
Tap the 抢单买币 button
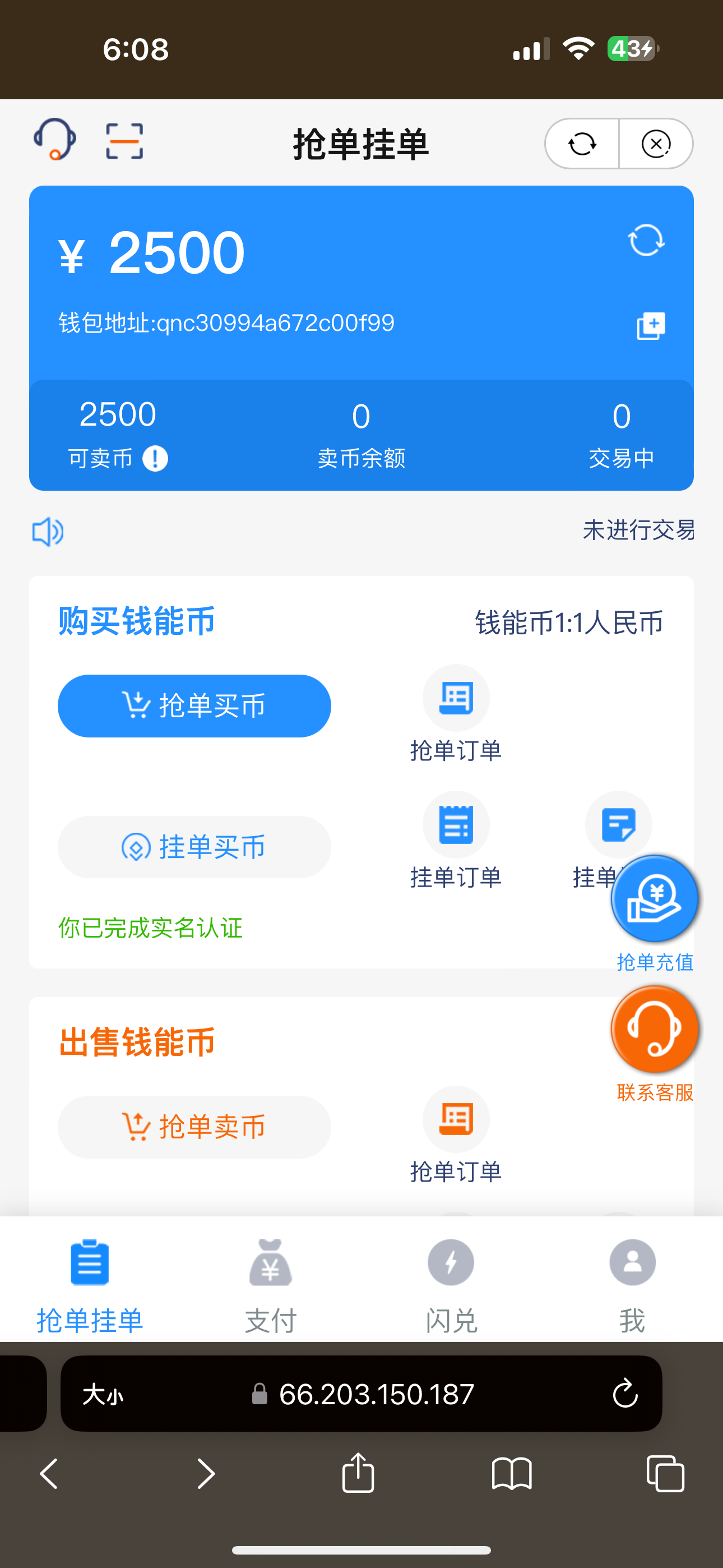(x=194, y=706)
